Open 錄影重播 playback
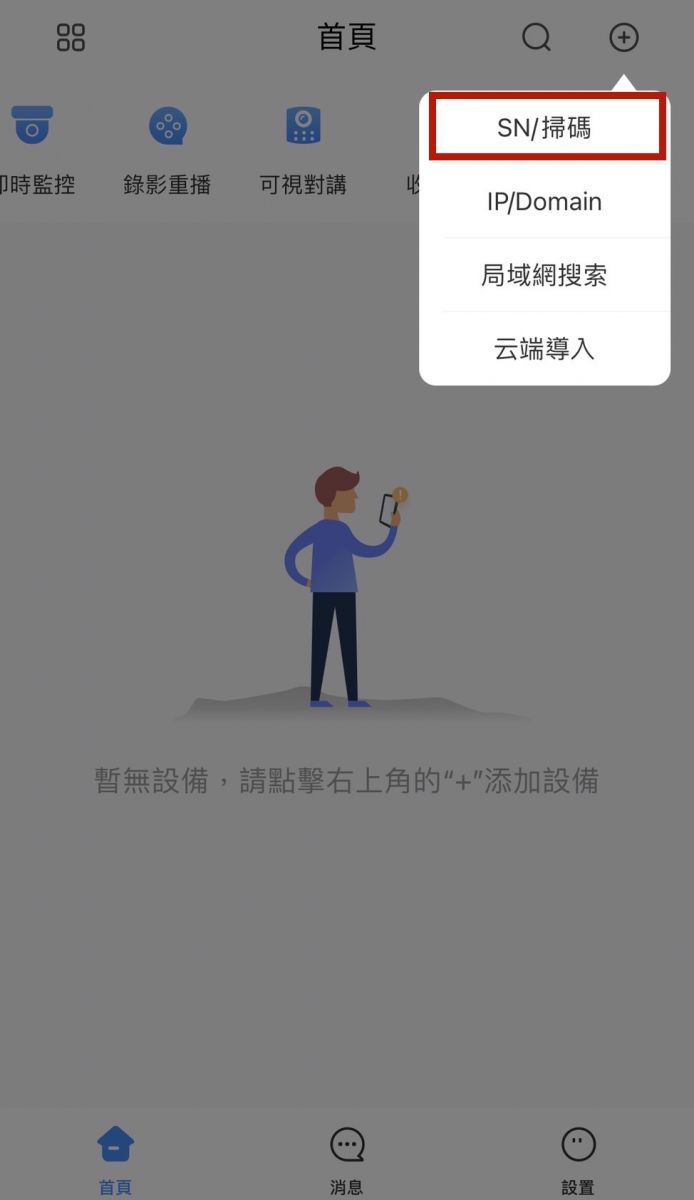 167,150
